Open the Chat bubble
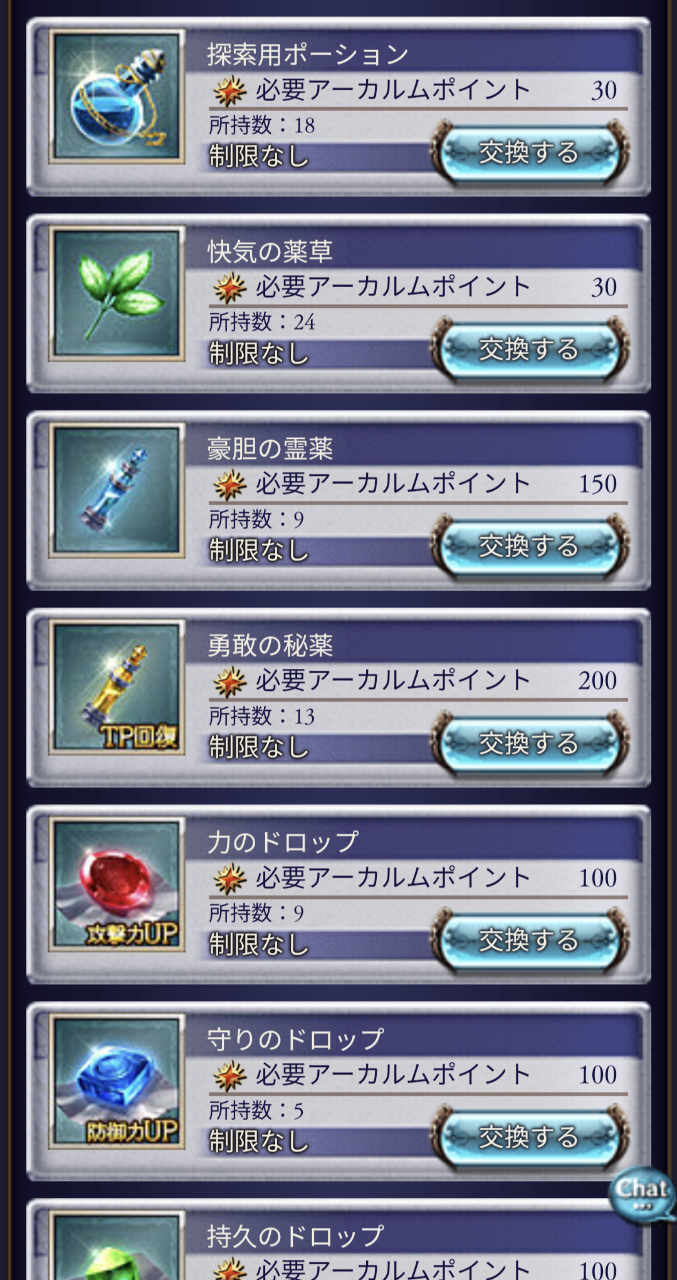 coord(642,1192)
